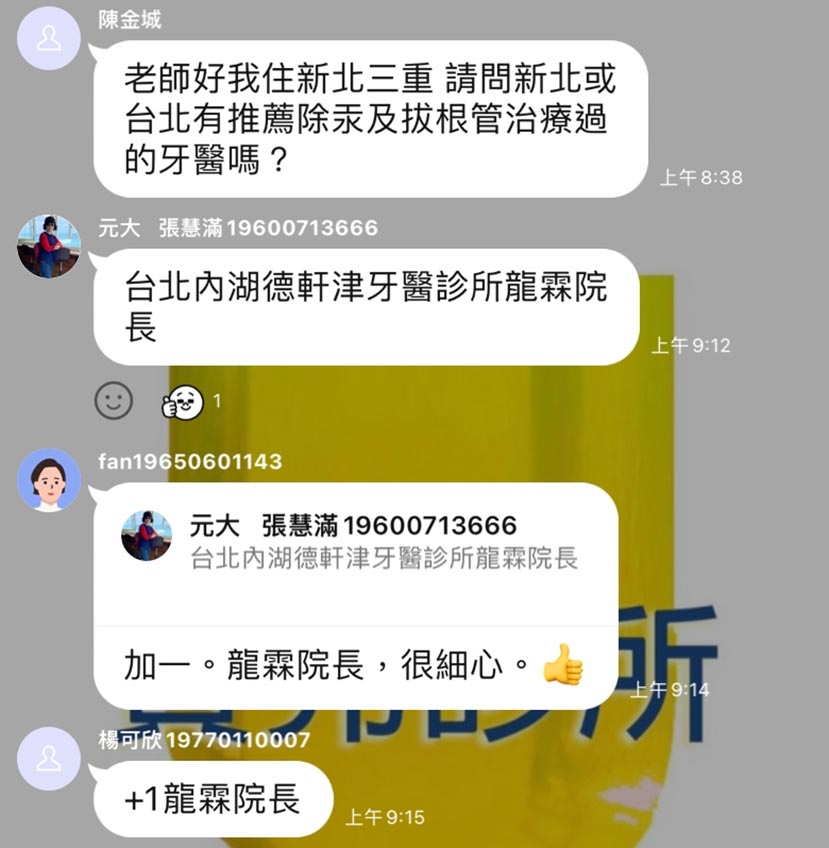Image resolution: width=829 pixels, height=848 pixels.
Task: Add a reaction with the smiley icon
Action: [113, 401]
